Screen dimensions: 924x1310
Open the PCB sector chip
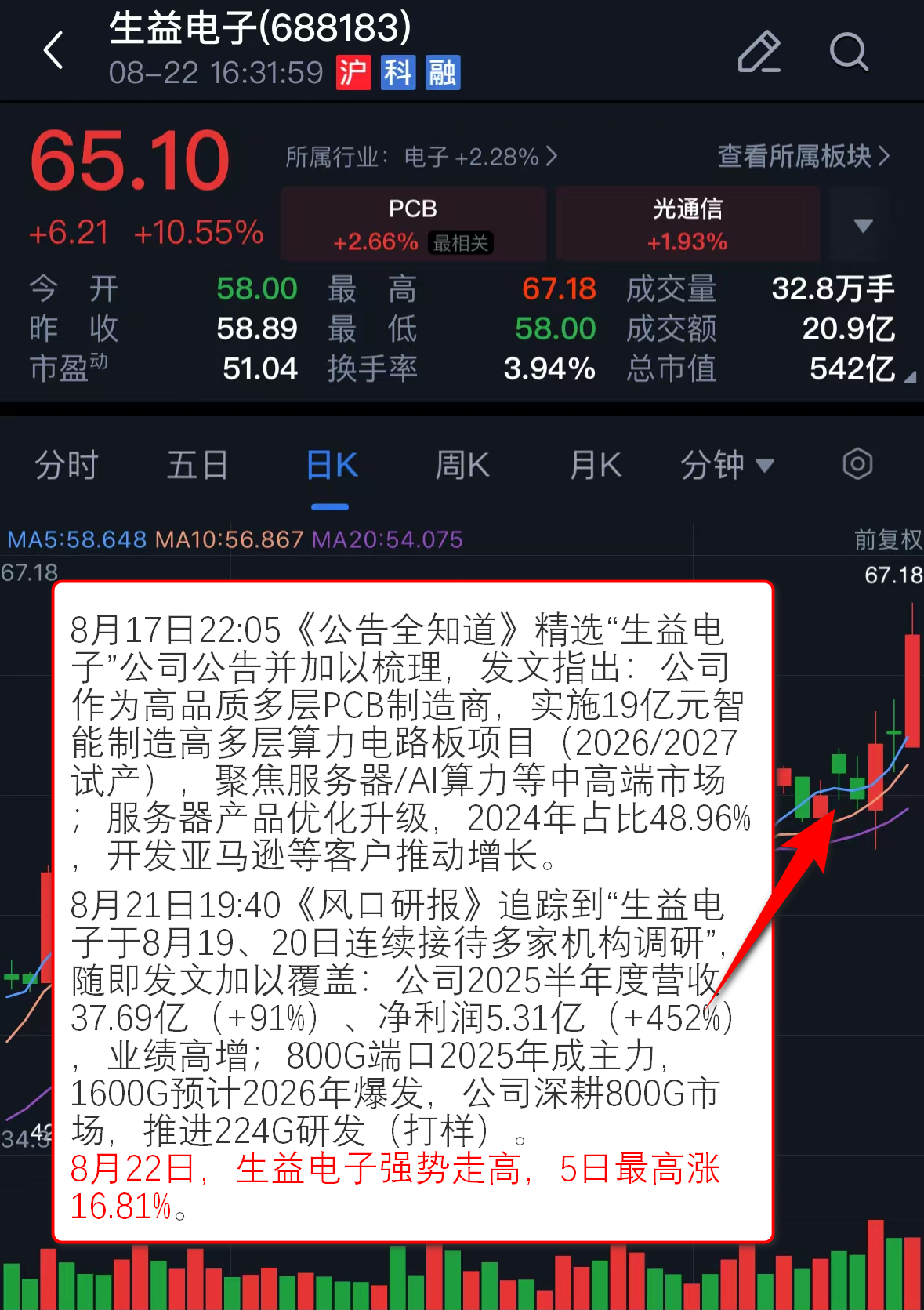(x=413, y=224)
